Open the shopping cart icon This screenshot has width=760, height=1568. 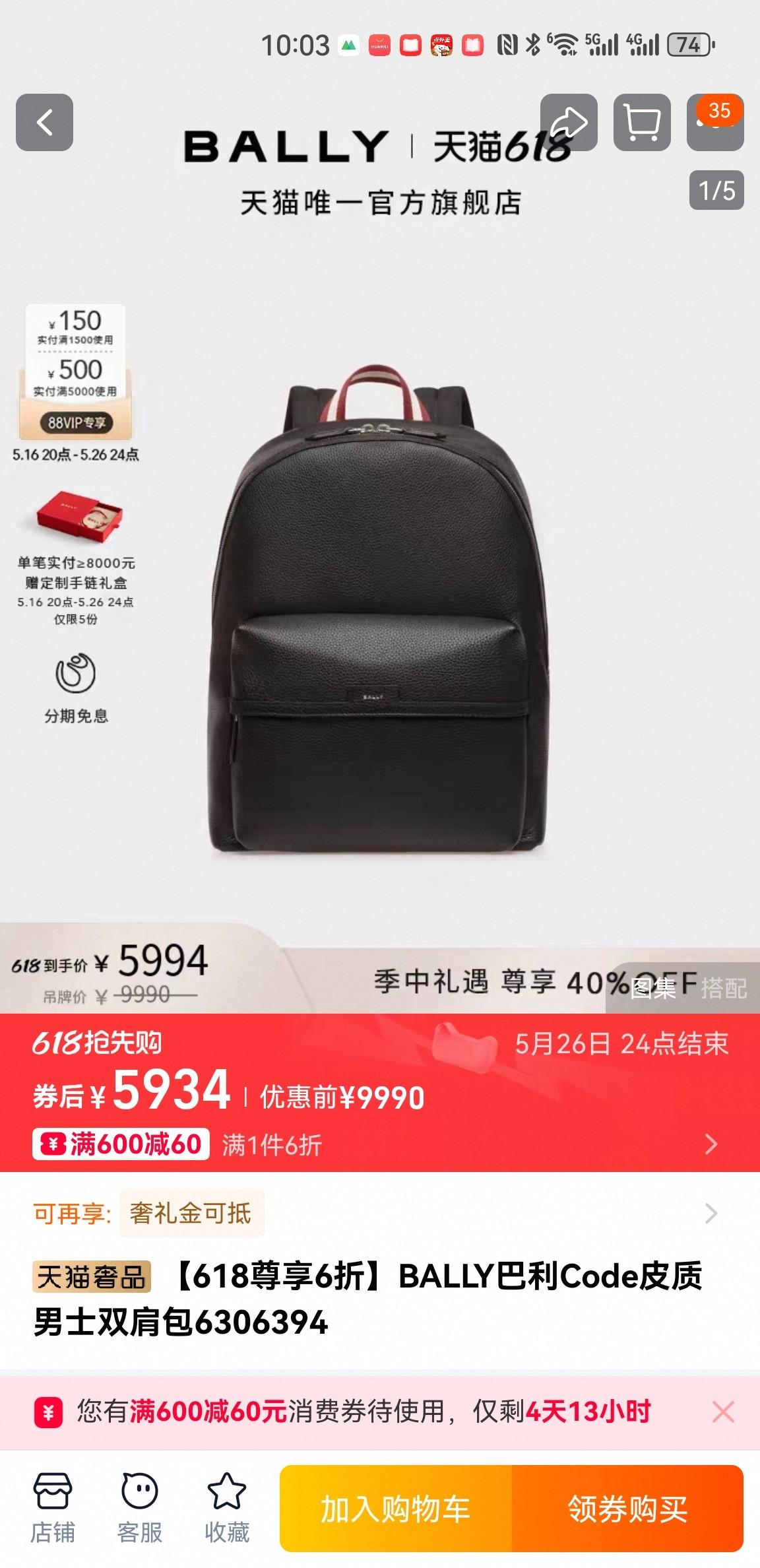642,123
